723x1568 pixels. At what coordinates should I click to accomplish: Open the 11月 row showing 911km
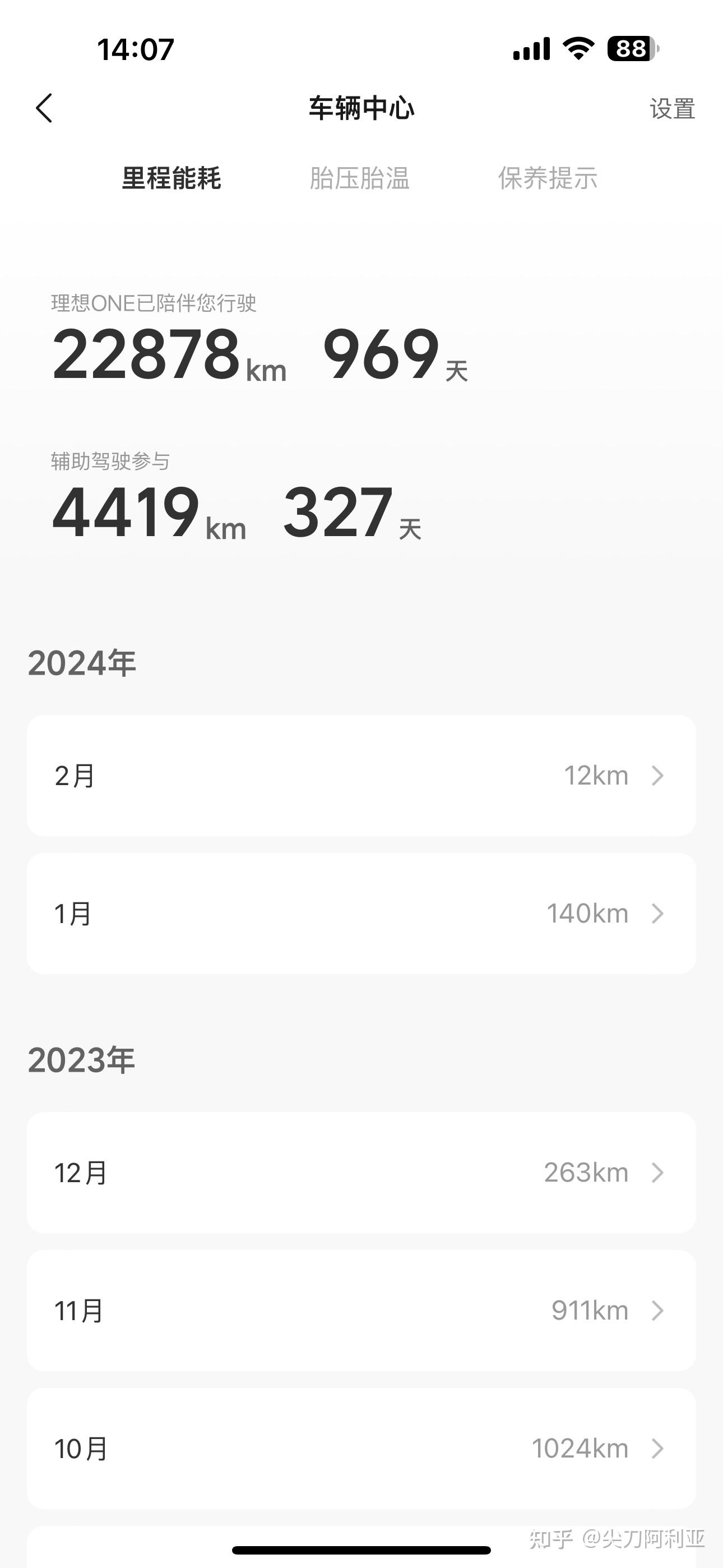point(361,1311)
